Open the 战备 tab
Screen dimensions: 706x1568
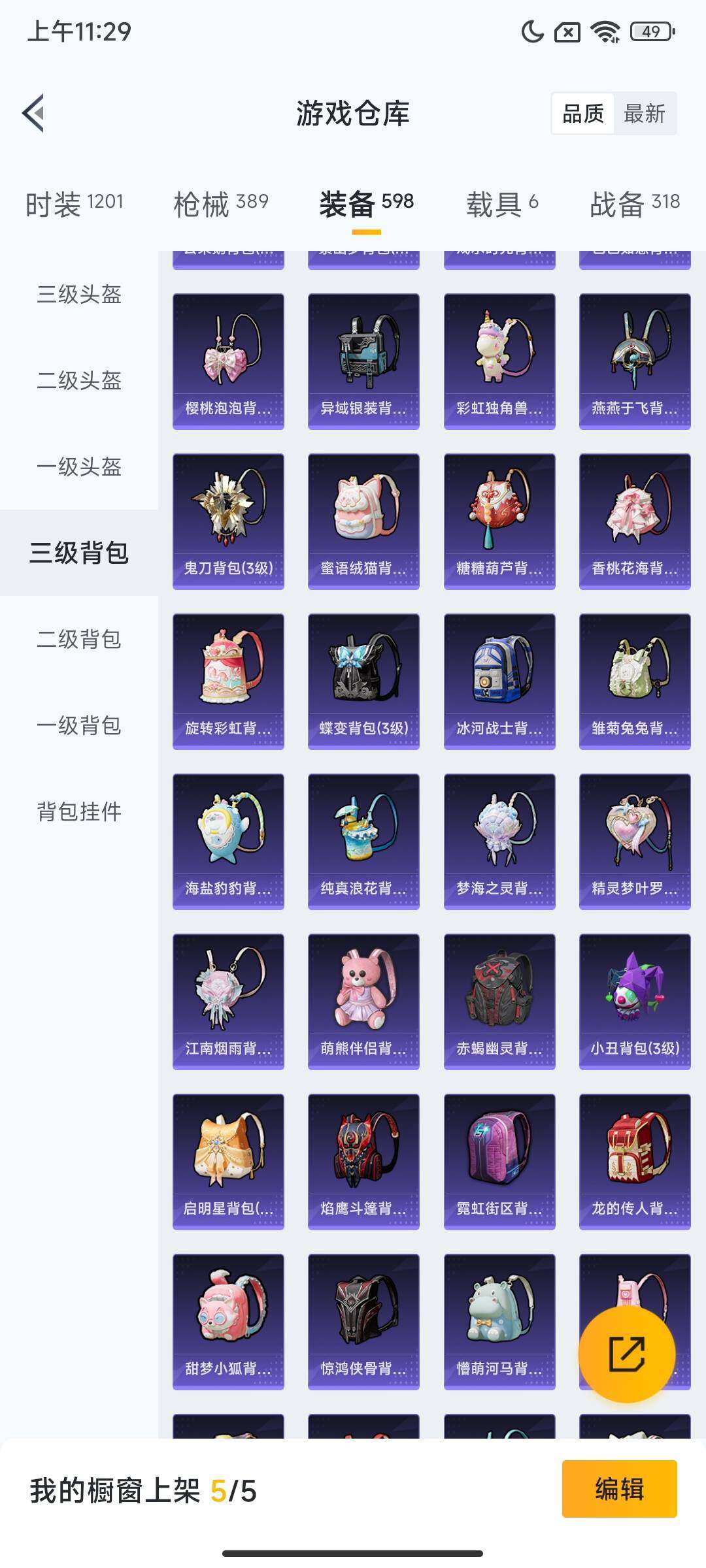(x=635, y=204)
